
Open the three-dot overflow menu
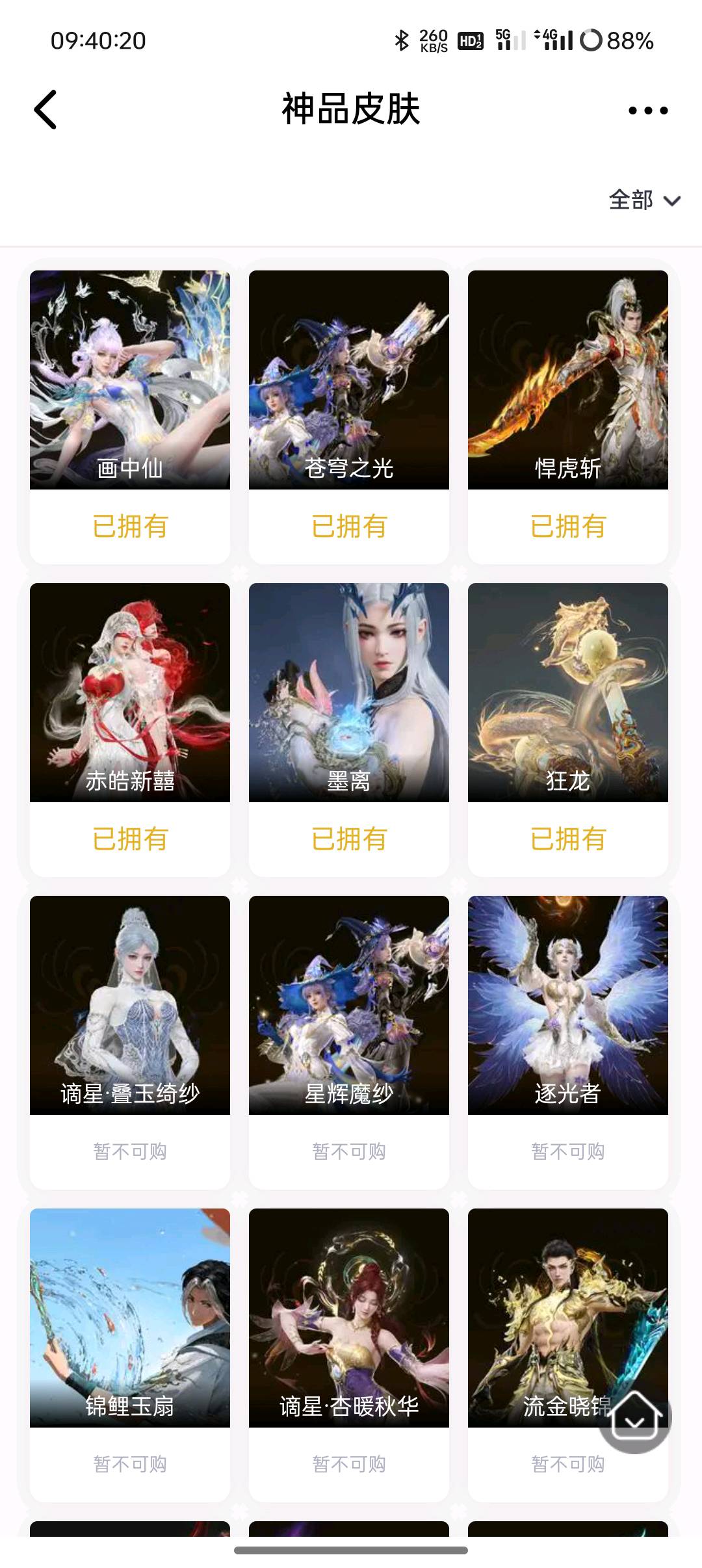pyautogui.click(x=648, y=111)
